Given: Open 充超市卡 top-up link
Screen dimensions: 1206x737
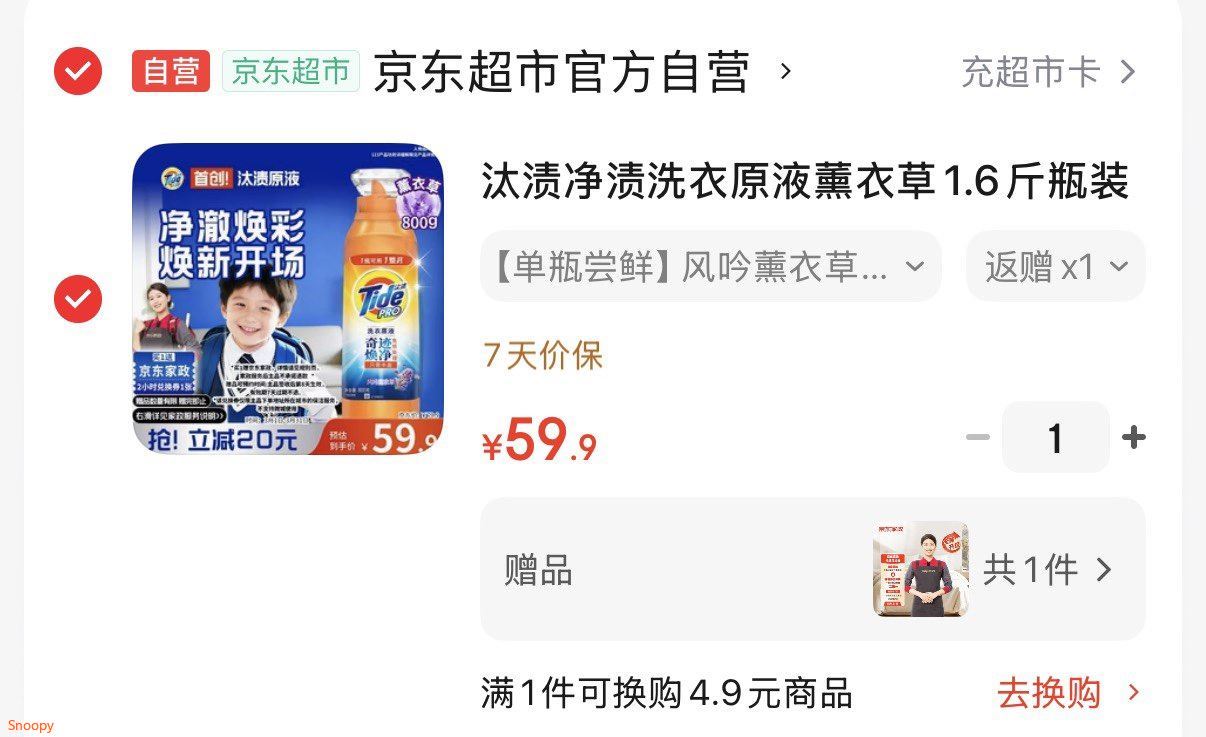Looking at the screenshot, I should point(1049,72).
